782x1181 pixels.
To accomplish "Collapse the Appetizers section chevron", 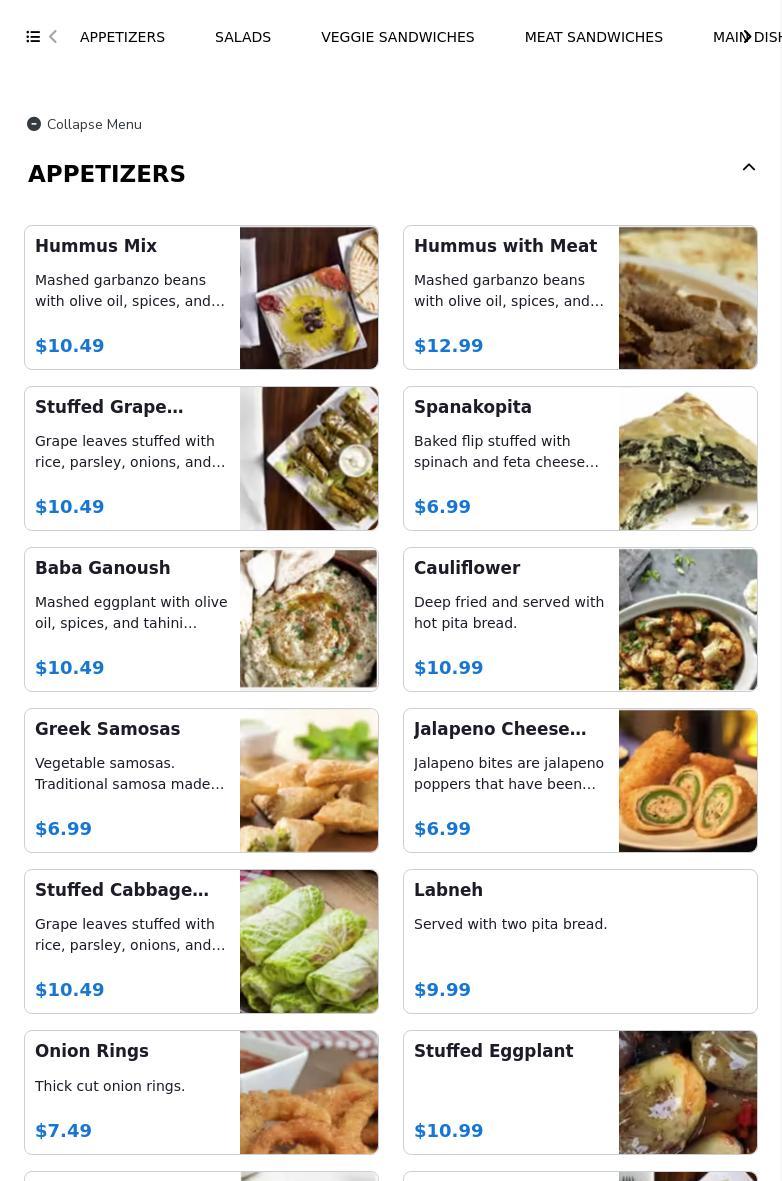I will 749,168.
